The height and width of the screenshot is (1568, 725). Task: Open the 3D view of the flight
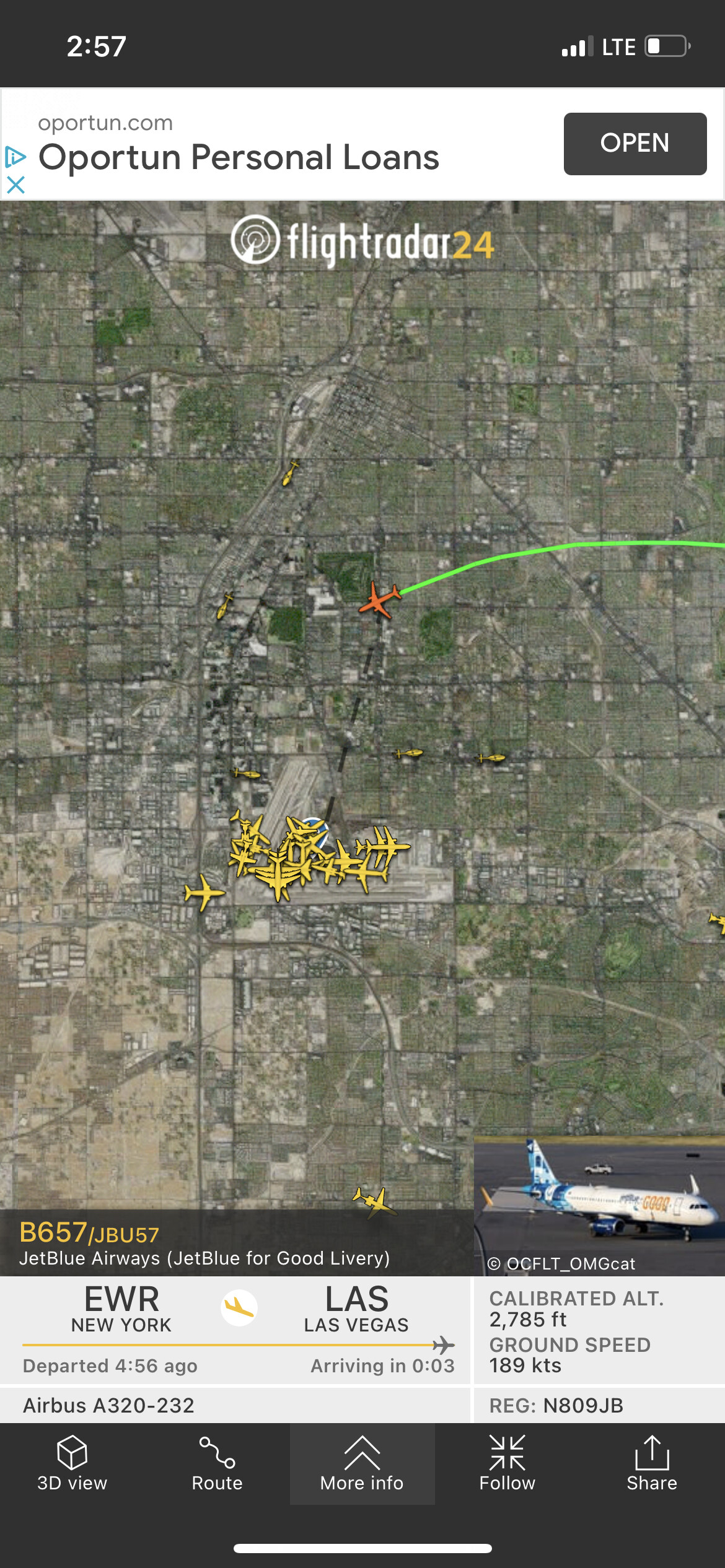click(72, 1464)
